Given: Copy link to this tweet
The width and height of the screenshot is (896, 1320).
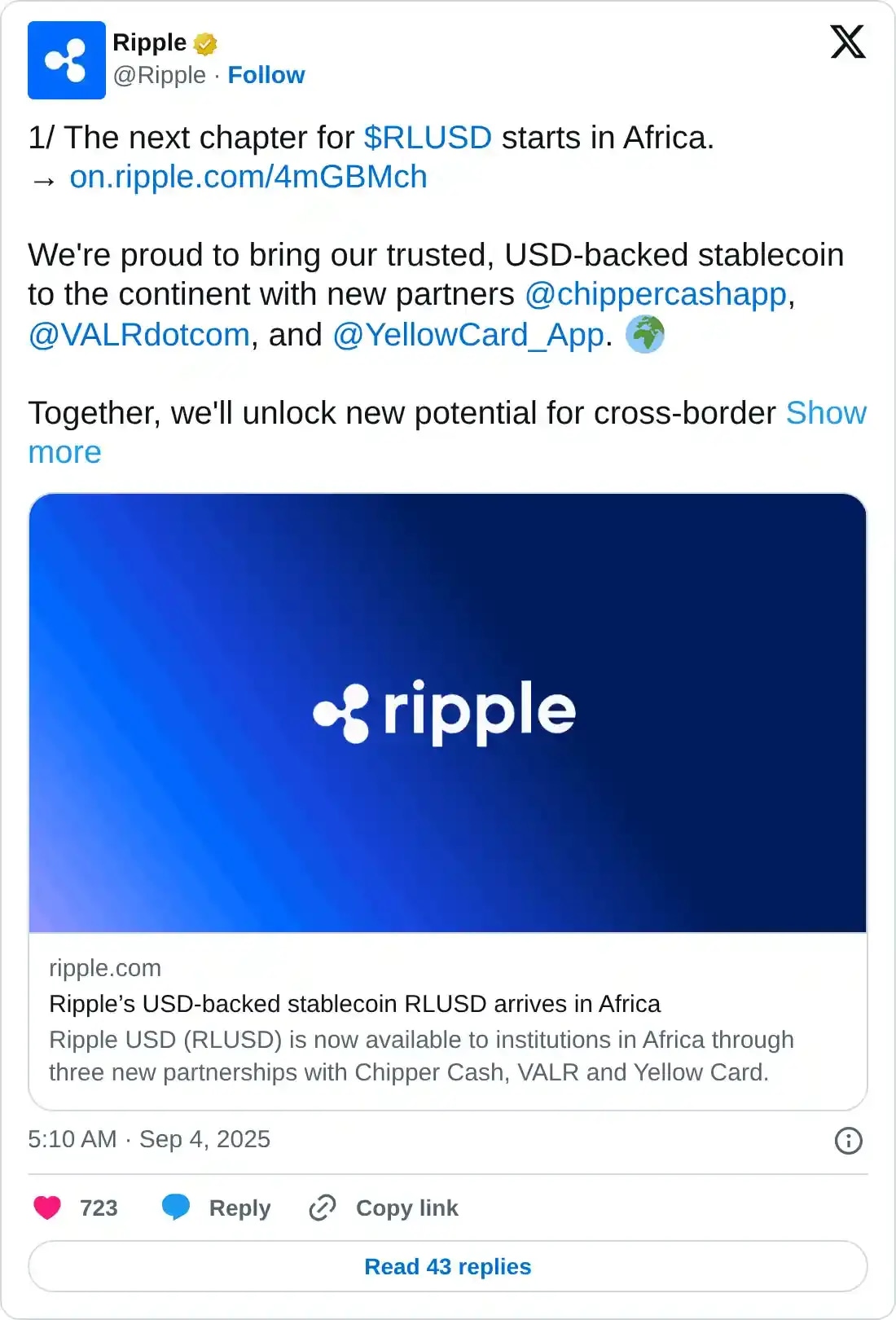Looking at the screenshot, I should pyautogui.click(x=384, y=1208).
